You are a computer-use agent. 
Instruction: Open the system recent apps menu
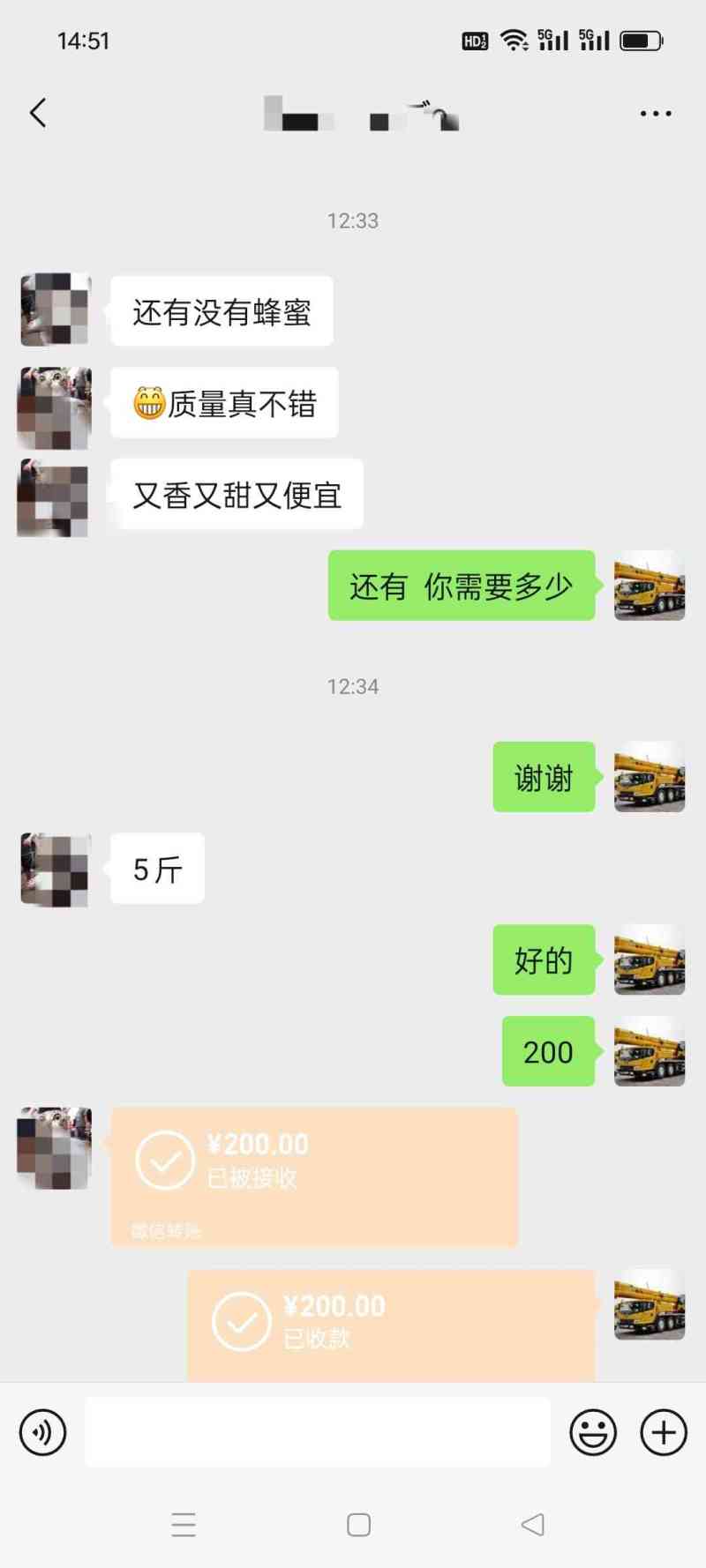184,1525
